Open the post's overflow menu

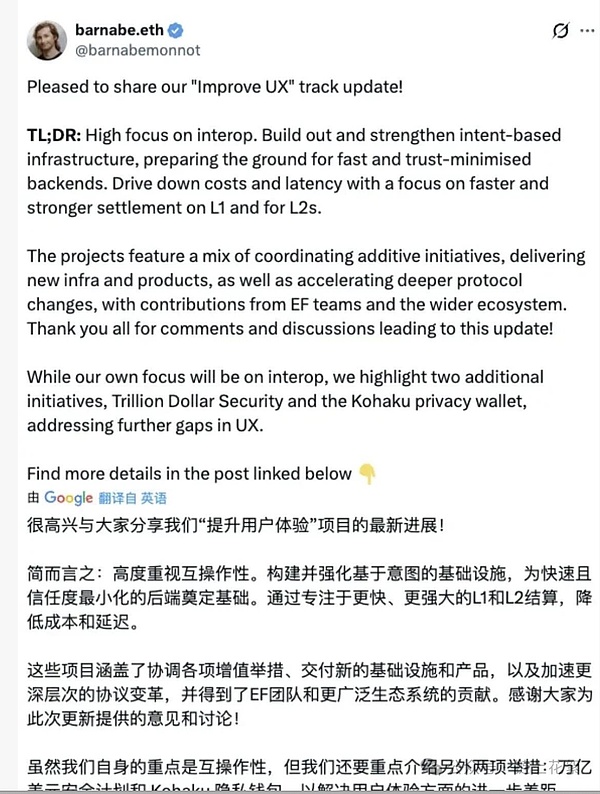coord(587,31)
